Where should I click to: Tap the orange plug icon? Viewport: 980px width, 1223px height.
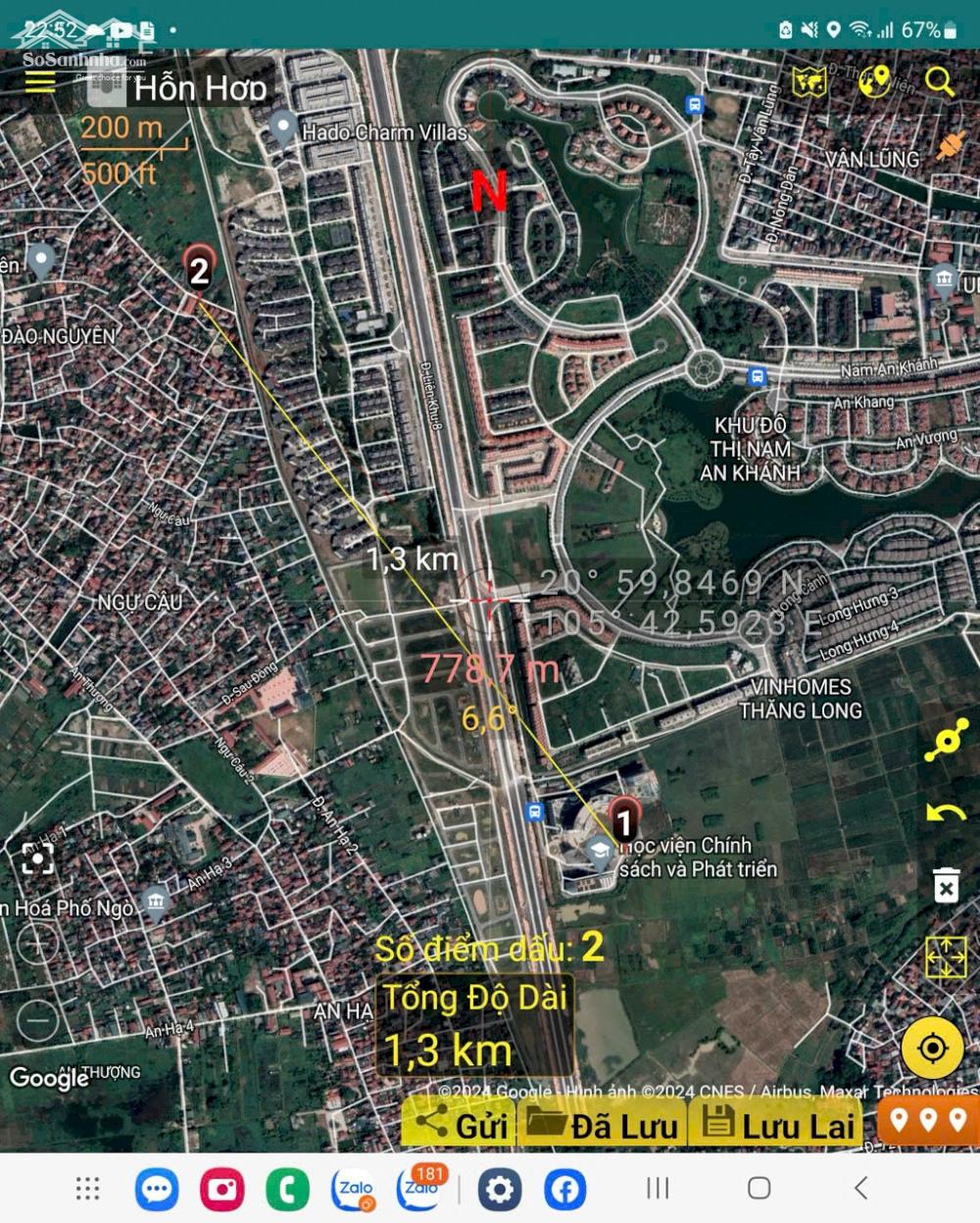click(x=950, y=147)
